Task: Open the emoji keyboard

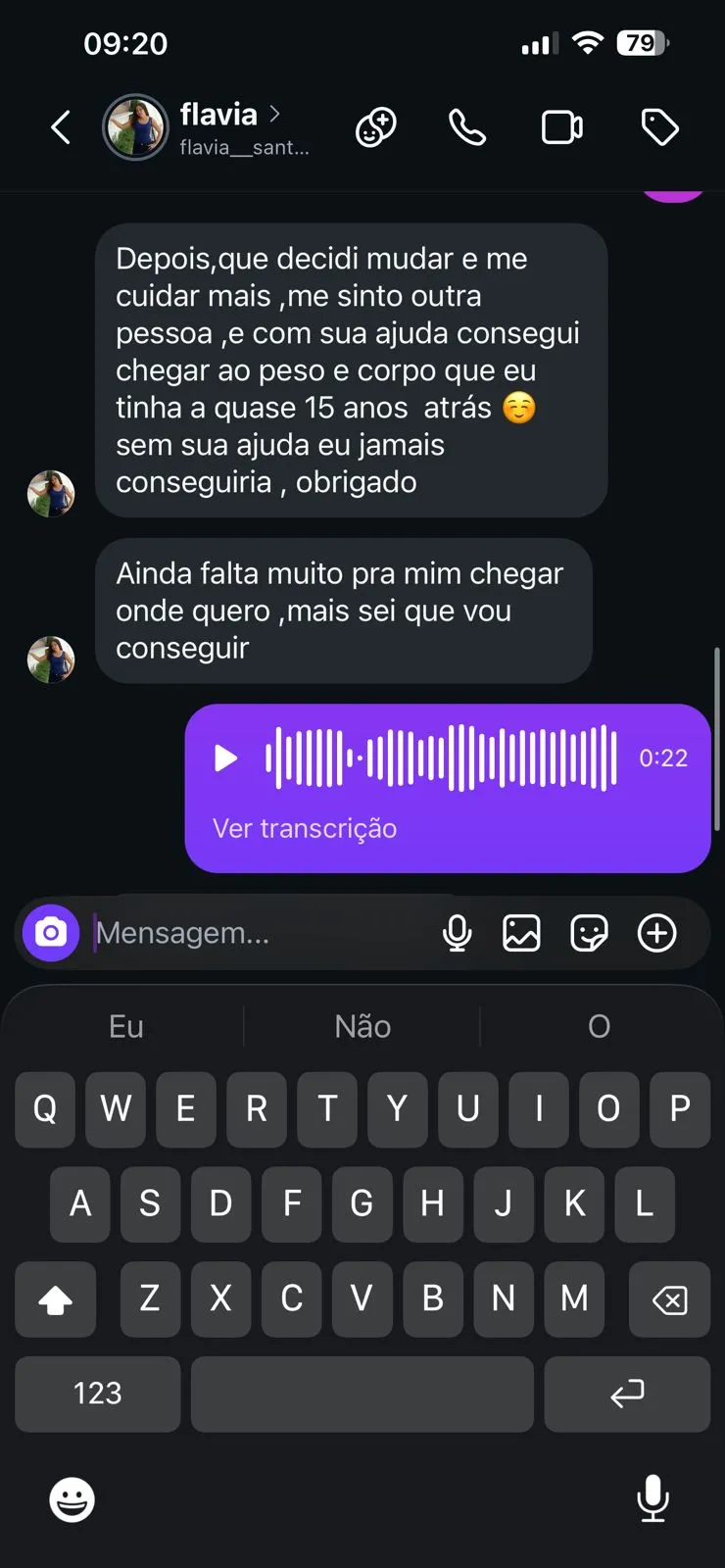Action: 72,1499
